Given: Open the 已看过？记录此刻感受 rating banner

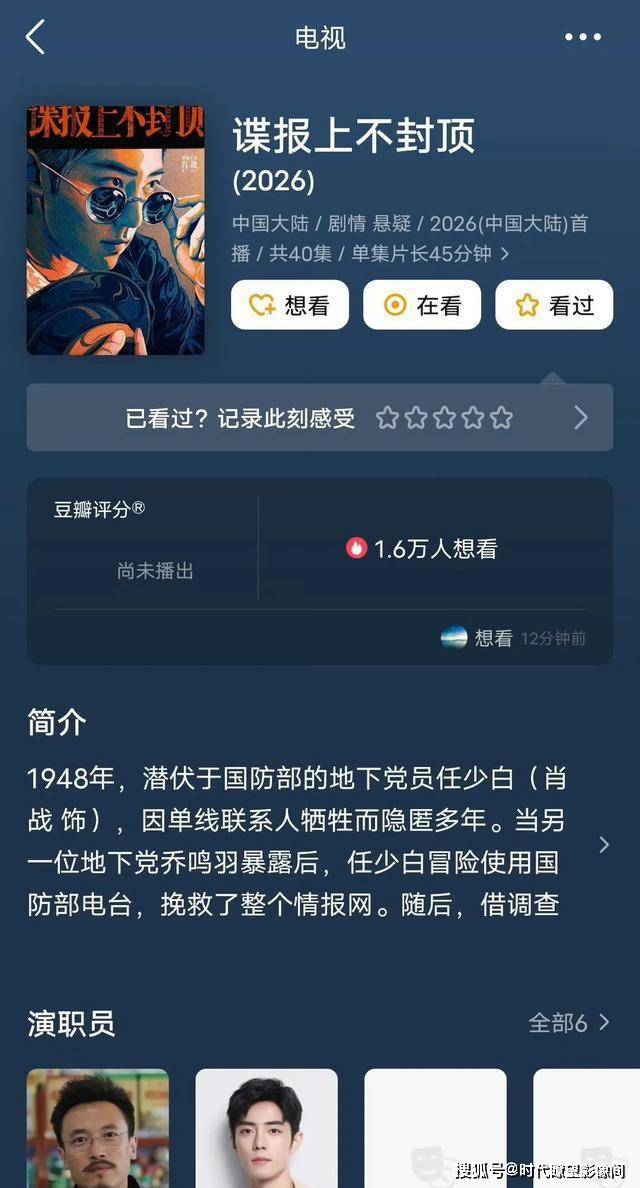Looking at the screenshot, I should pyautogui.click(x=319, y=418).
